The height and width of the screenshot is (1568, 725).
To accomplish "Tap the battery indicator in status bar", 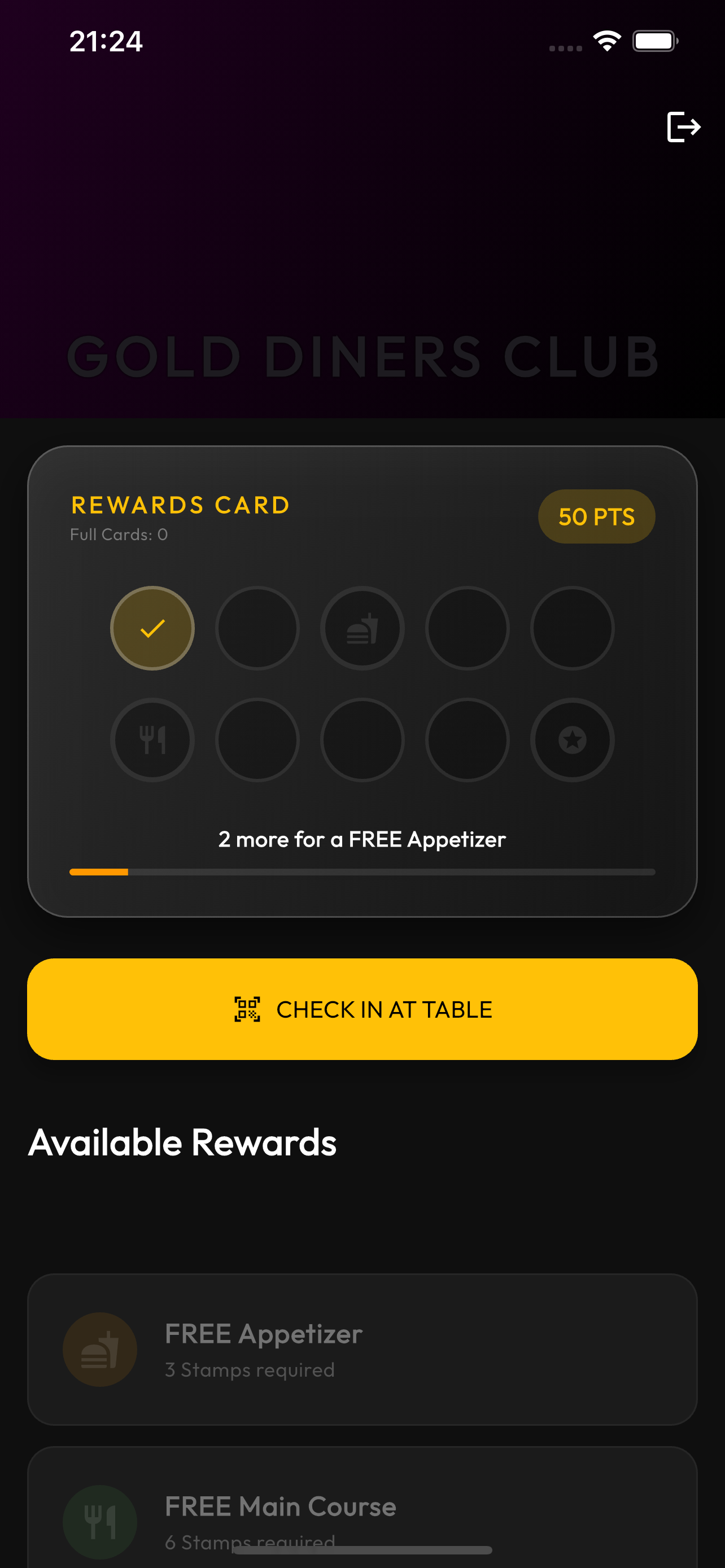I will click(x=655, y=40).
